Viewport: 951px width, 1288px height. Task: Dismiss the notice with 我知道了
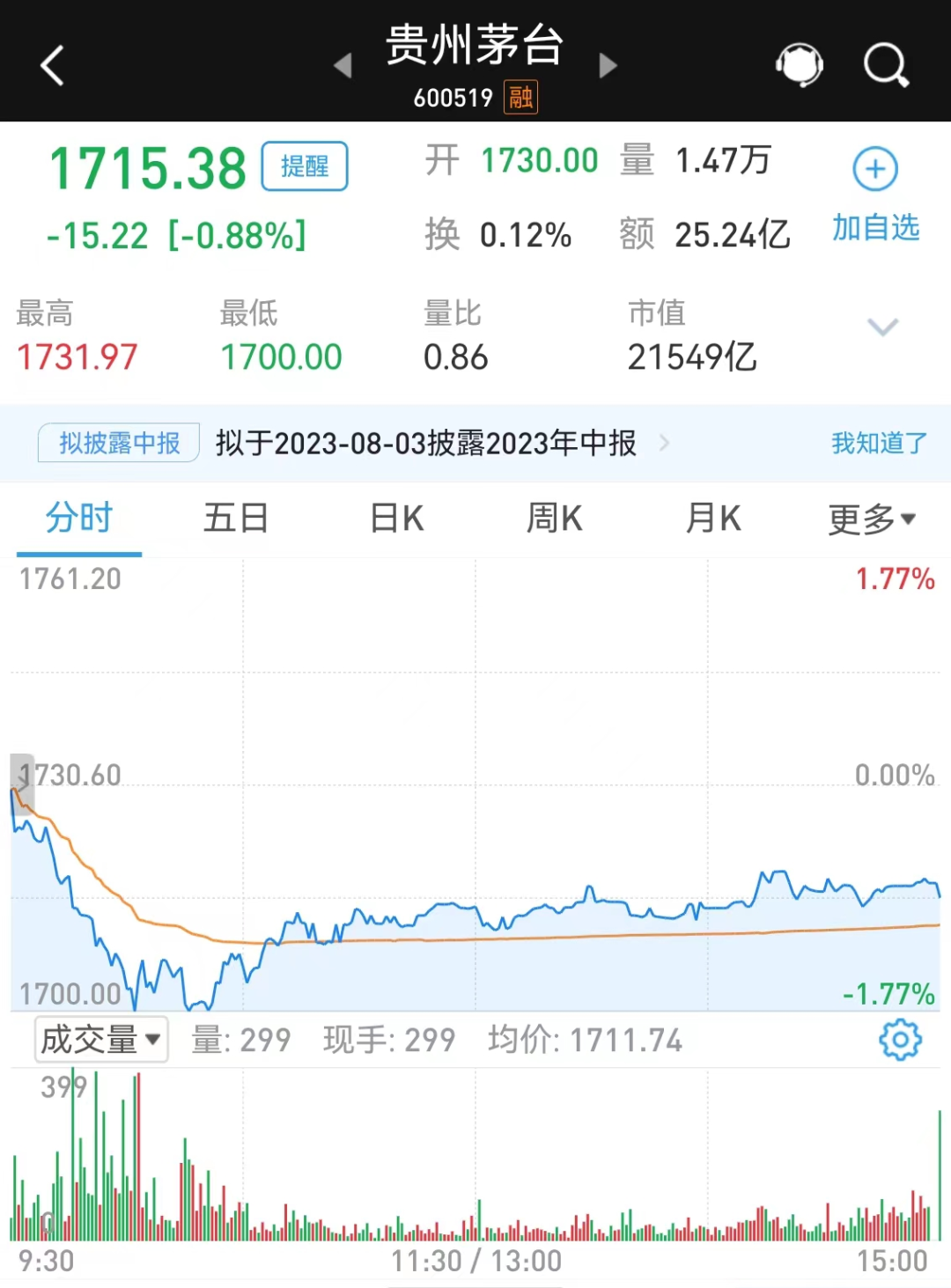(x=879, y=443)
